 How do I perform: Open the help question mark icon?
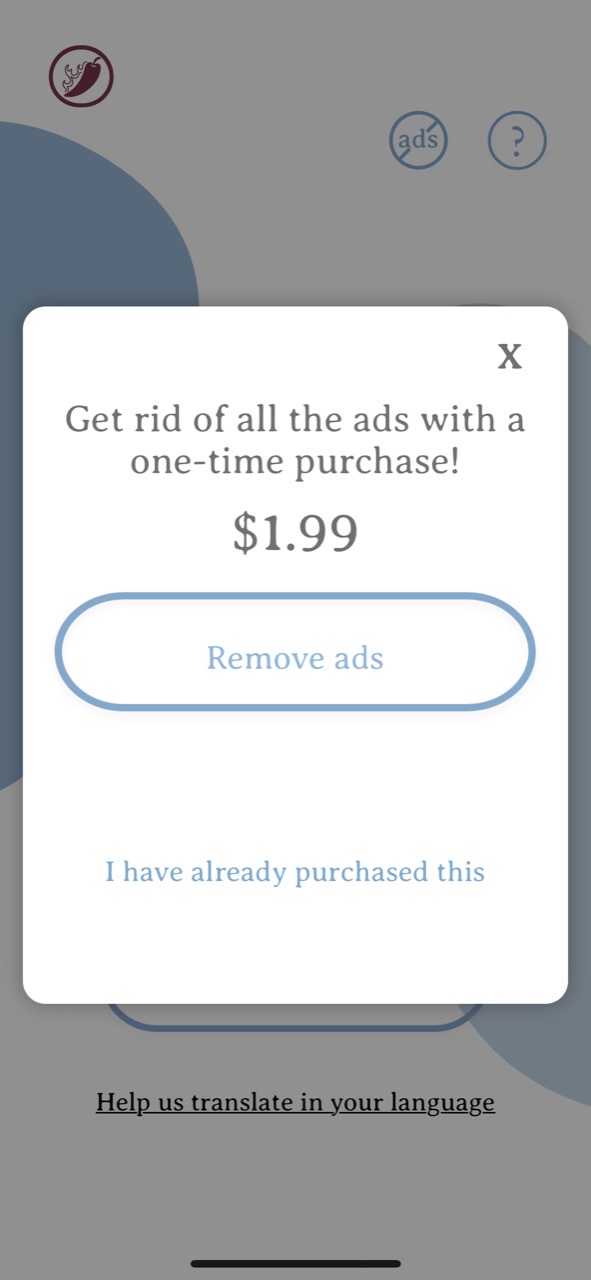(517, 141)
